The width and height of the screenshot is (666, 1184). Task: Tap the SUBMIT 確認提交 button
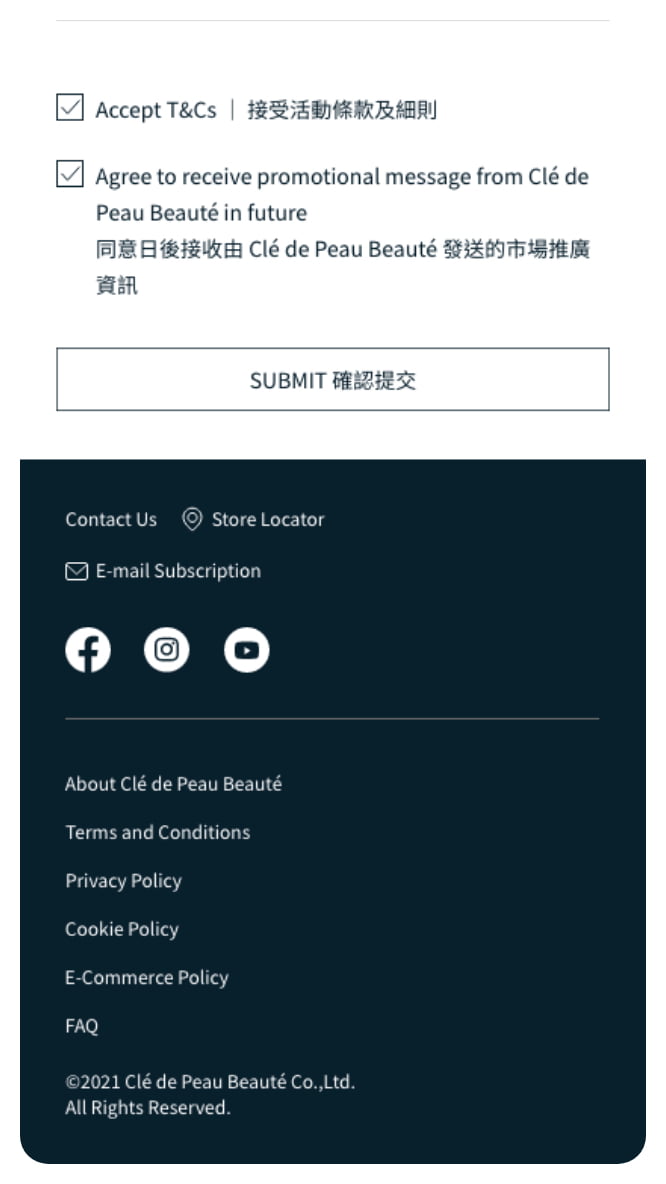tap(332, 379)
